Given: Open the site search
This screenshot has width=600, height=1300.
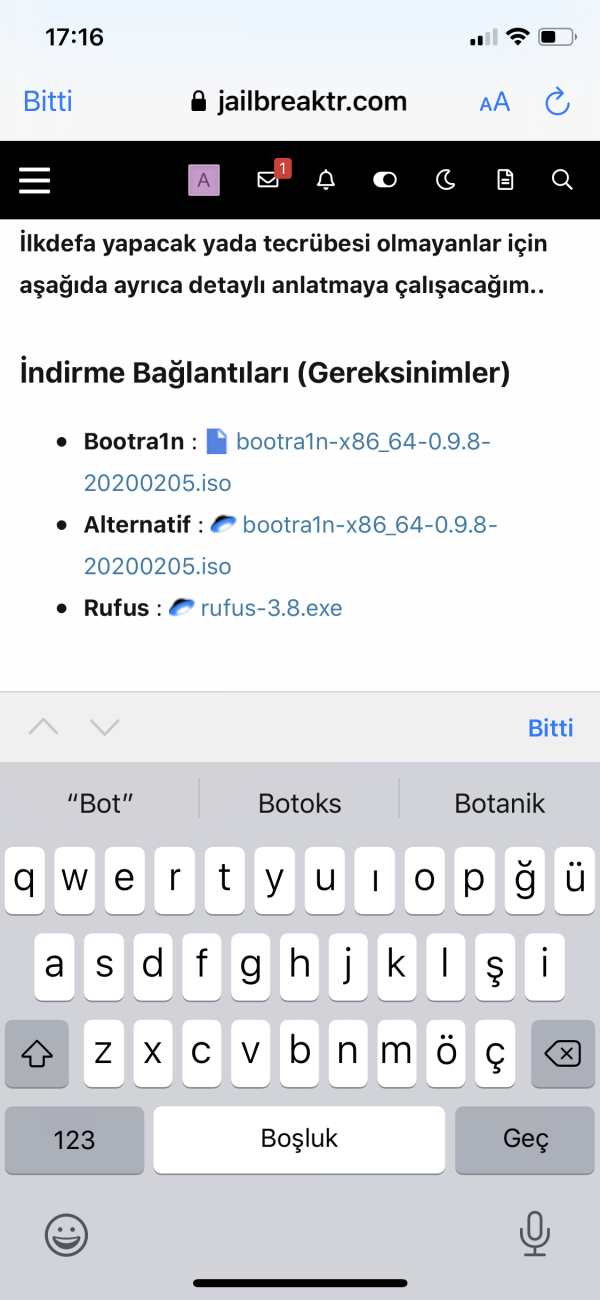Looking at the screenshot, I should [562, 180].
